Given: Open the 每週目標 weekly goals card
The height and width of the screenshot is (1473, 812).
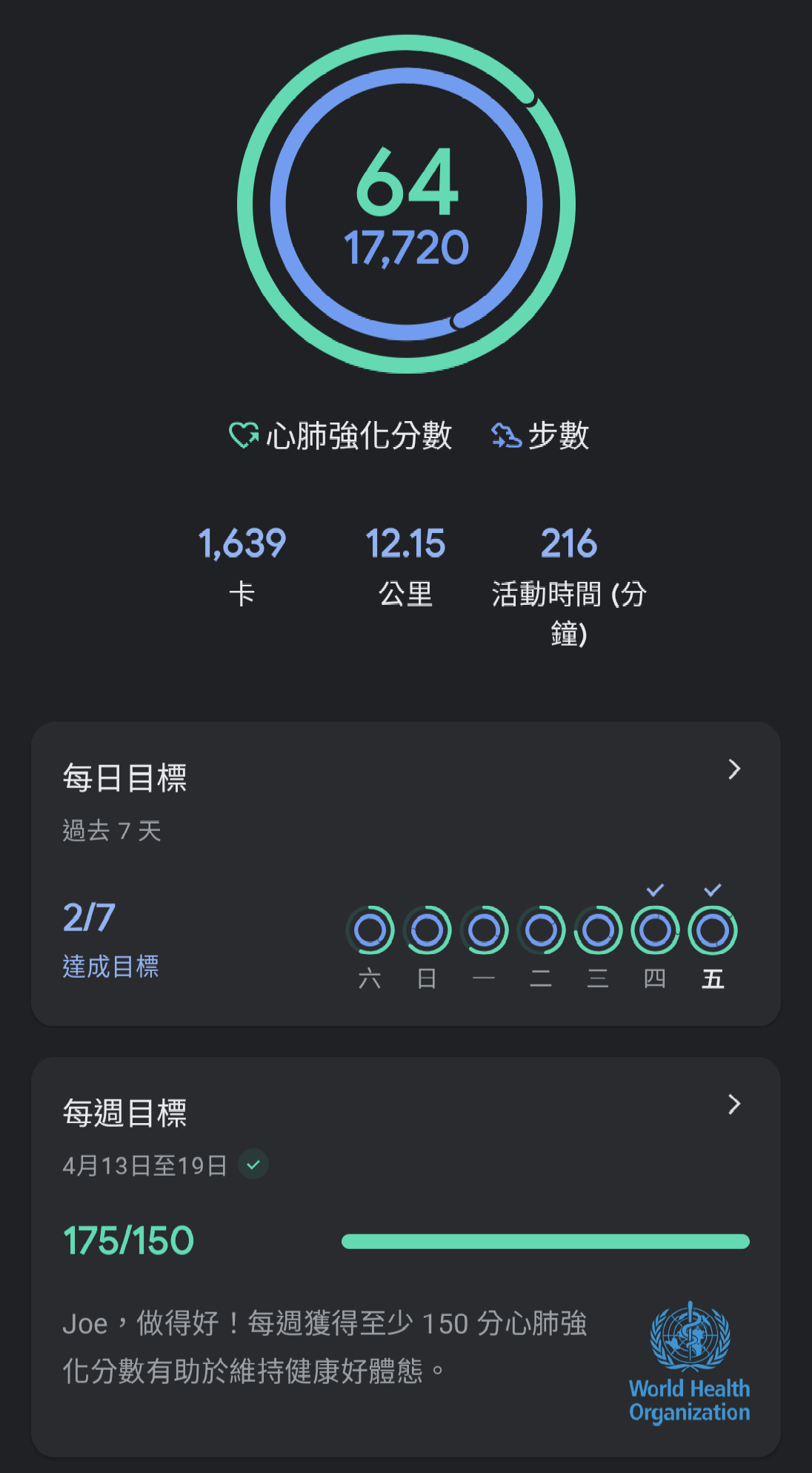Looking at the screenshot, I should [406, 1257].
